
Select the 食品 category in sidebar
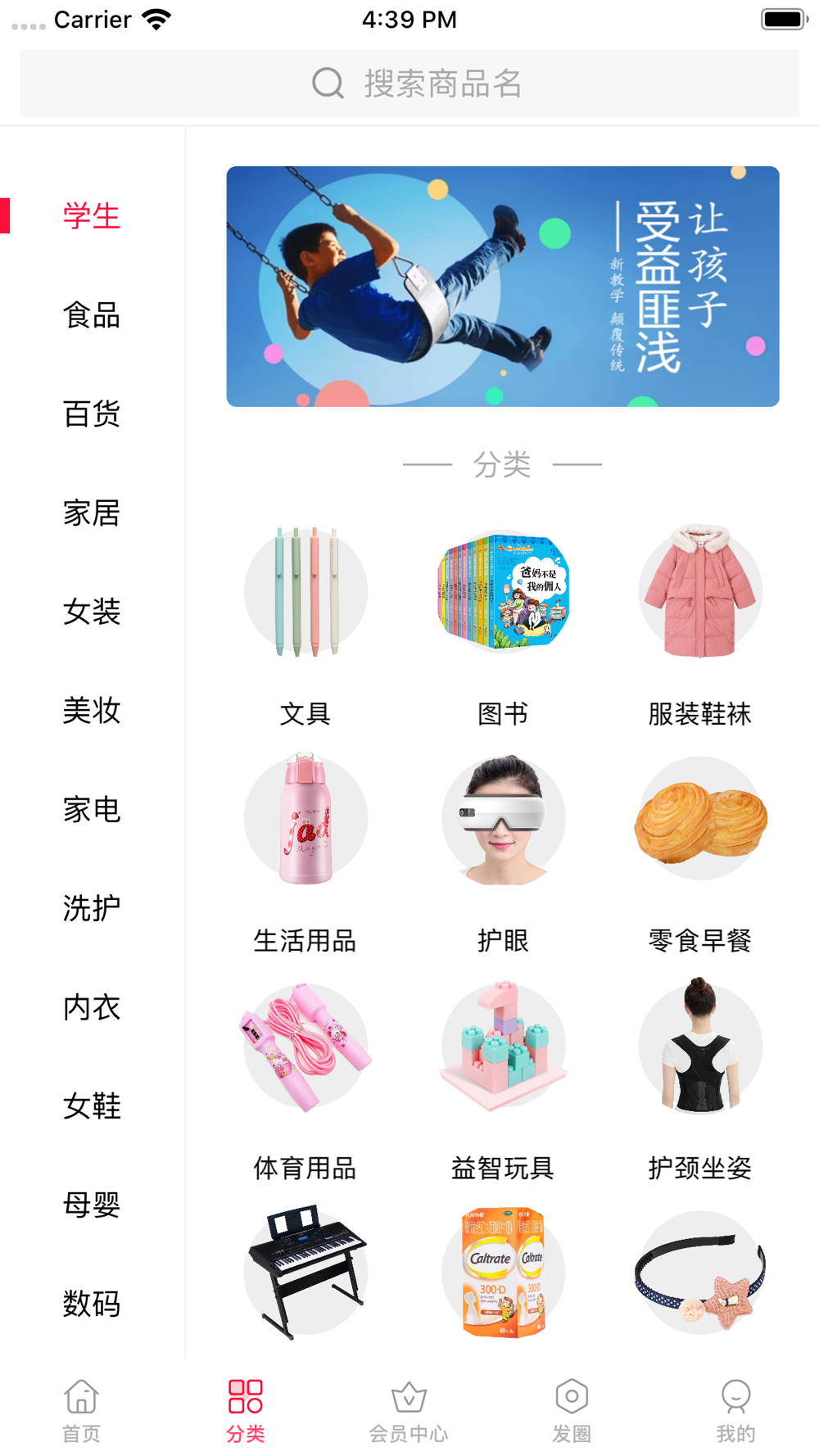[x=92, y=314]
